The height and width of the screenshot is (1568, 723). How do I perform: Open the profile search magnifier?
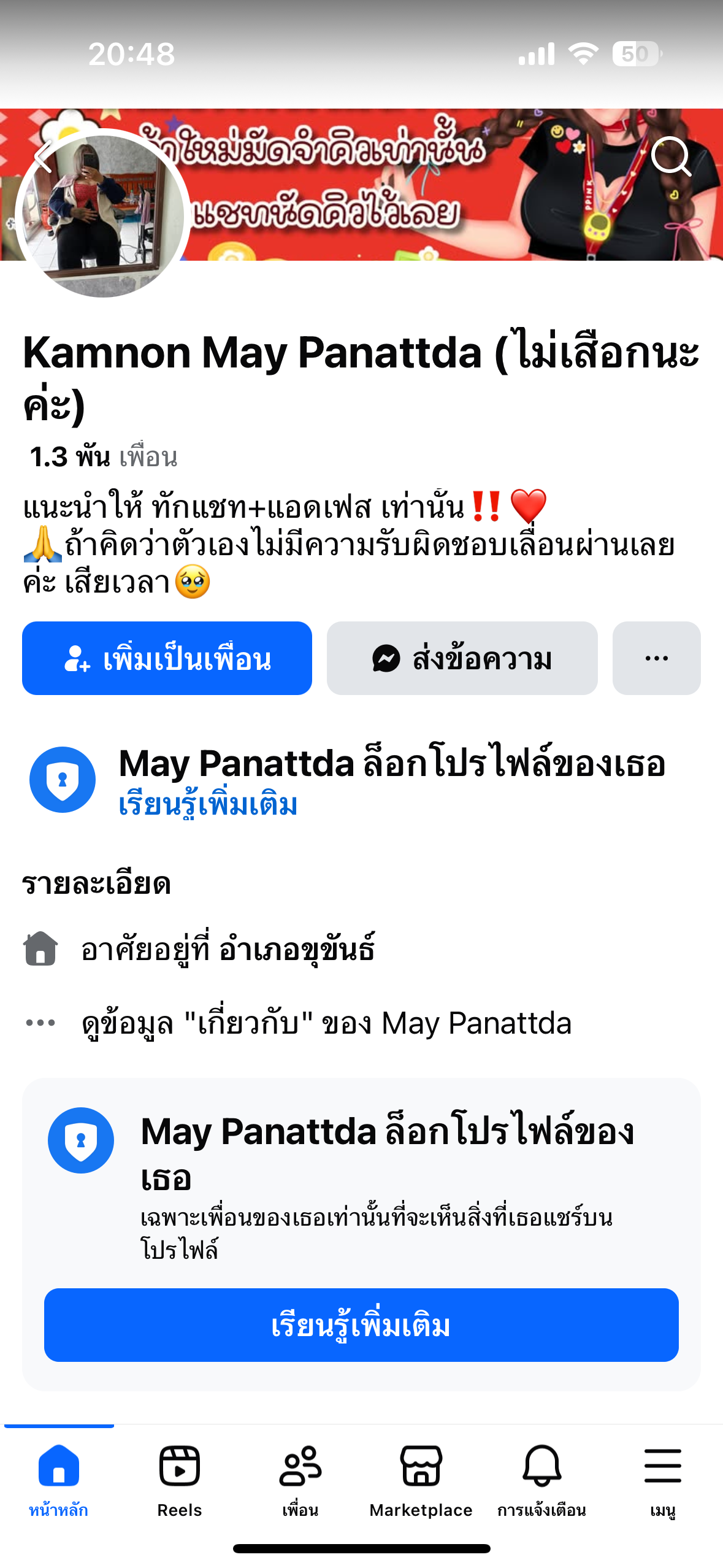[x=671, y=156]
